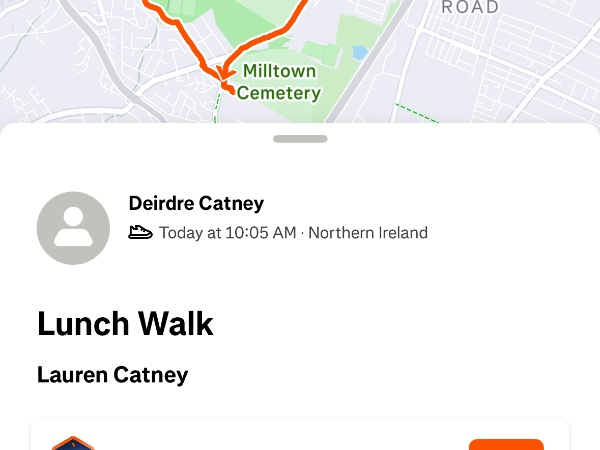The width and height of the screenshot is (600, 450).
Task: Tap the orange button on the bottom card
Action: 506,444
